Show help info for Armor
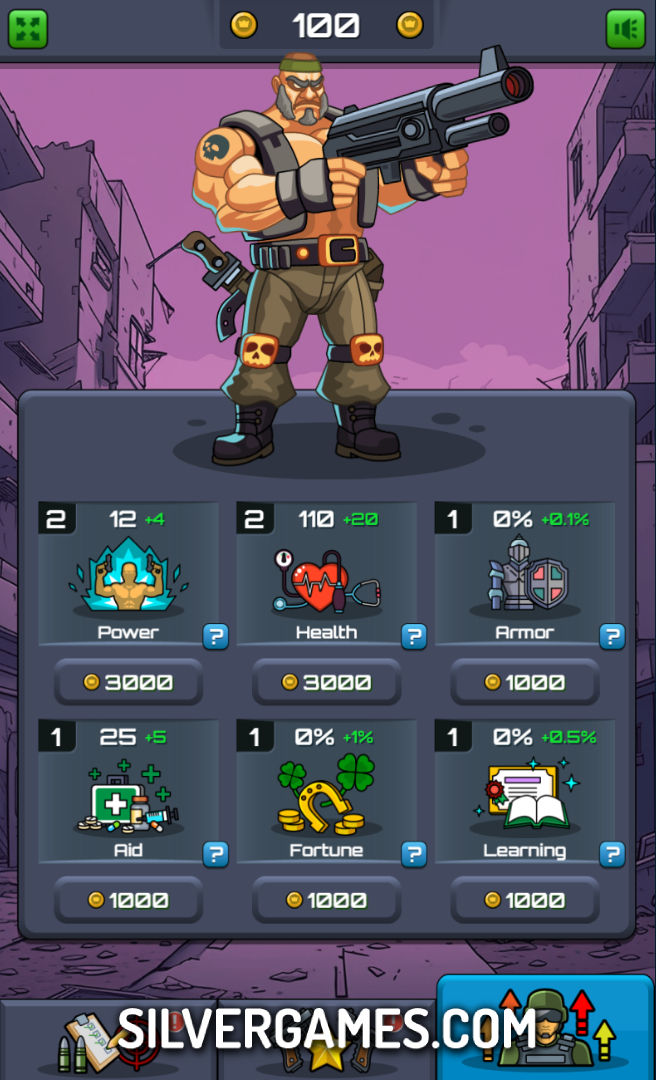Screen dimensions: 656x1080 pyautogui.click(x=612, y=636)
